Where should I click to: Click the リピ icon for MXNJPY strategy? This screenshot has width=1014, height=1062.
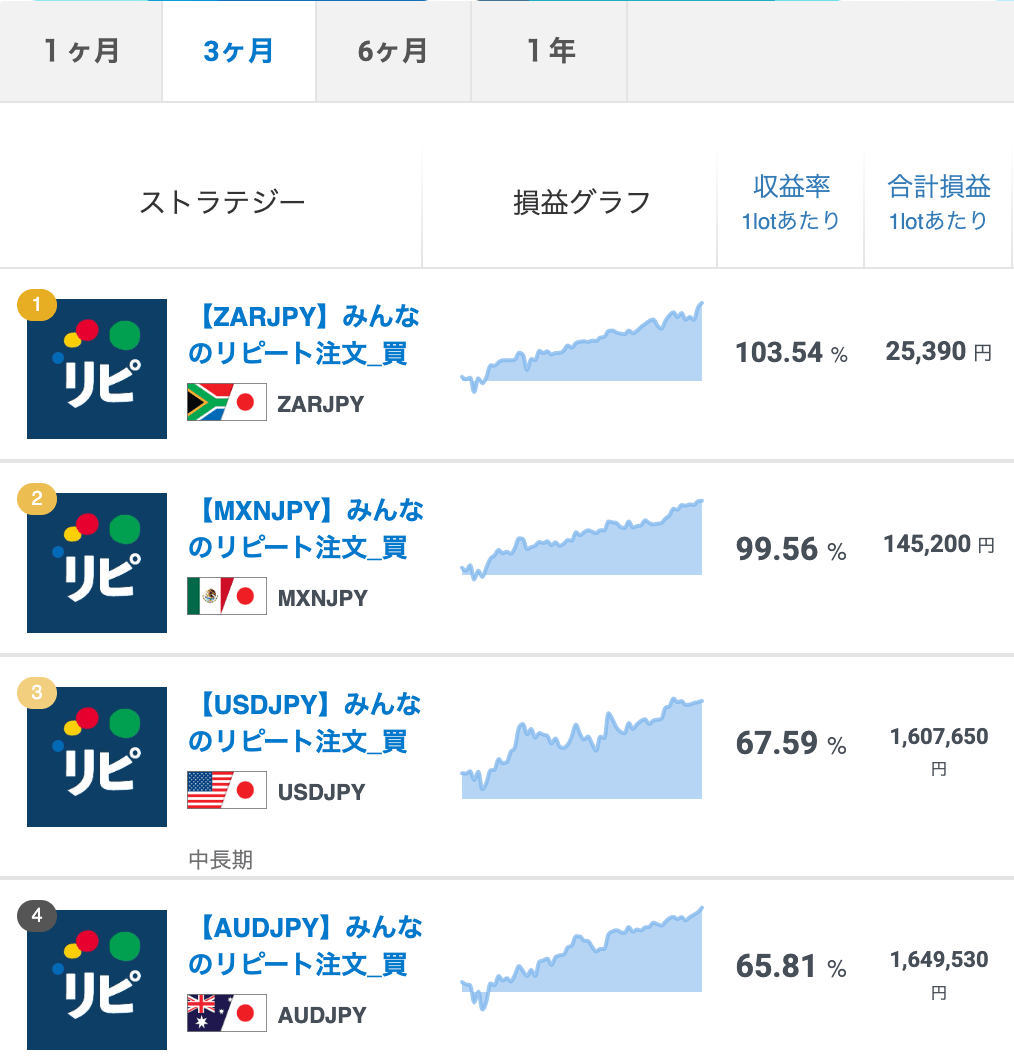pos(96,562)
